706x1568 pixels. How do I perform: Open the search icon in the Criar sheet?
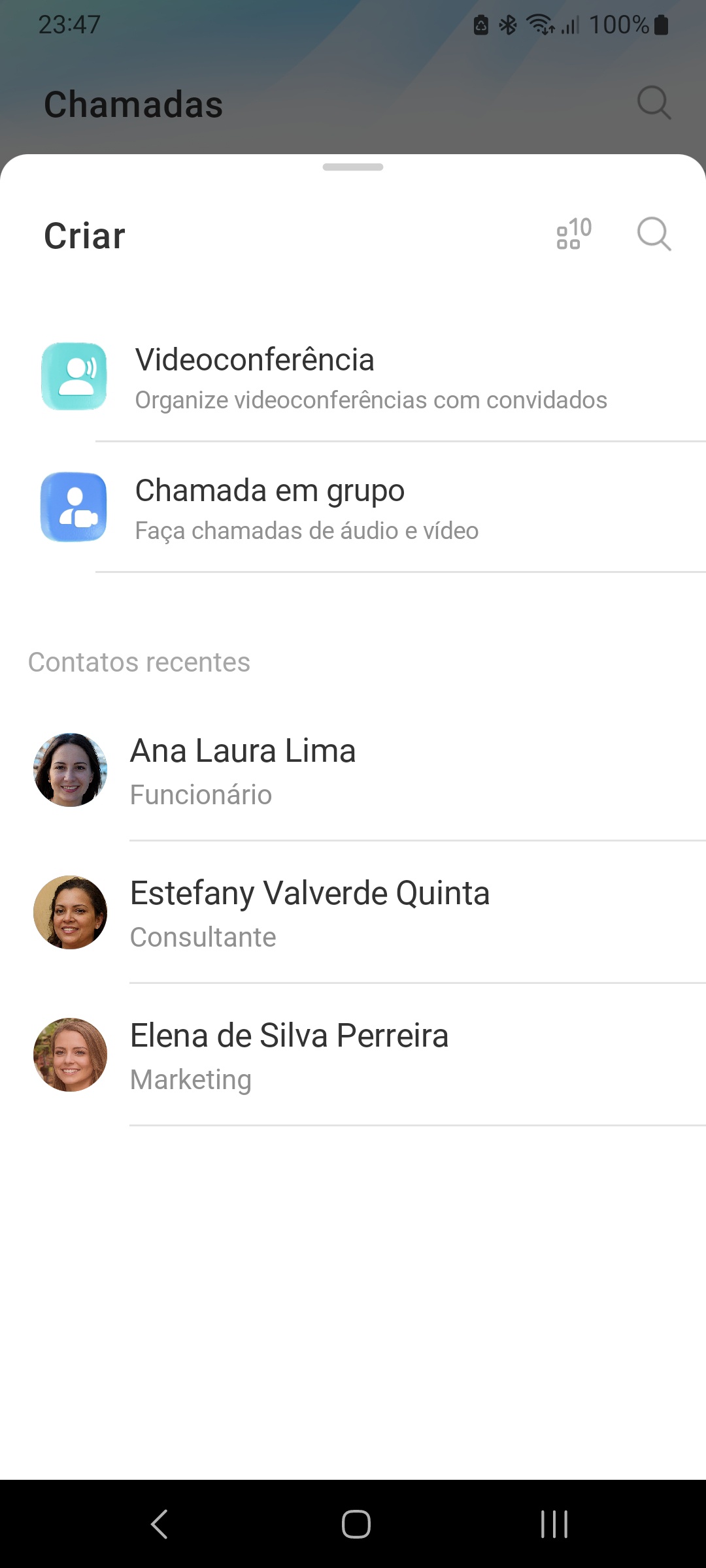(654, 234)
